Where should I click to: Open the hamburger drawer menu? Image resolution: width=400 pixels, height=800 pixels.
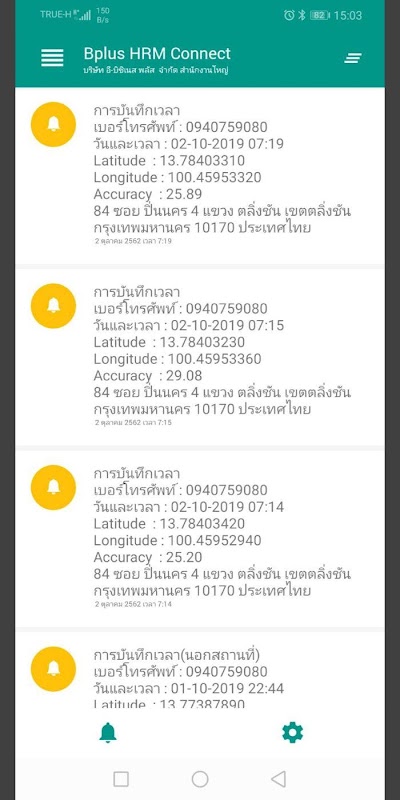[52, 58]
